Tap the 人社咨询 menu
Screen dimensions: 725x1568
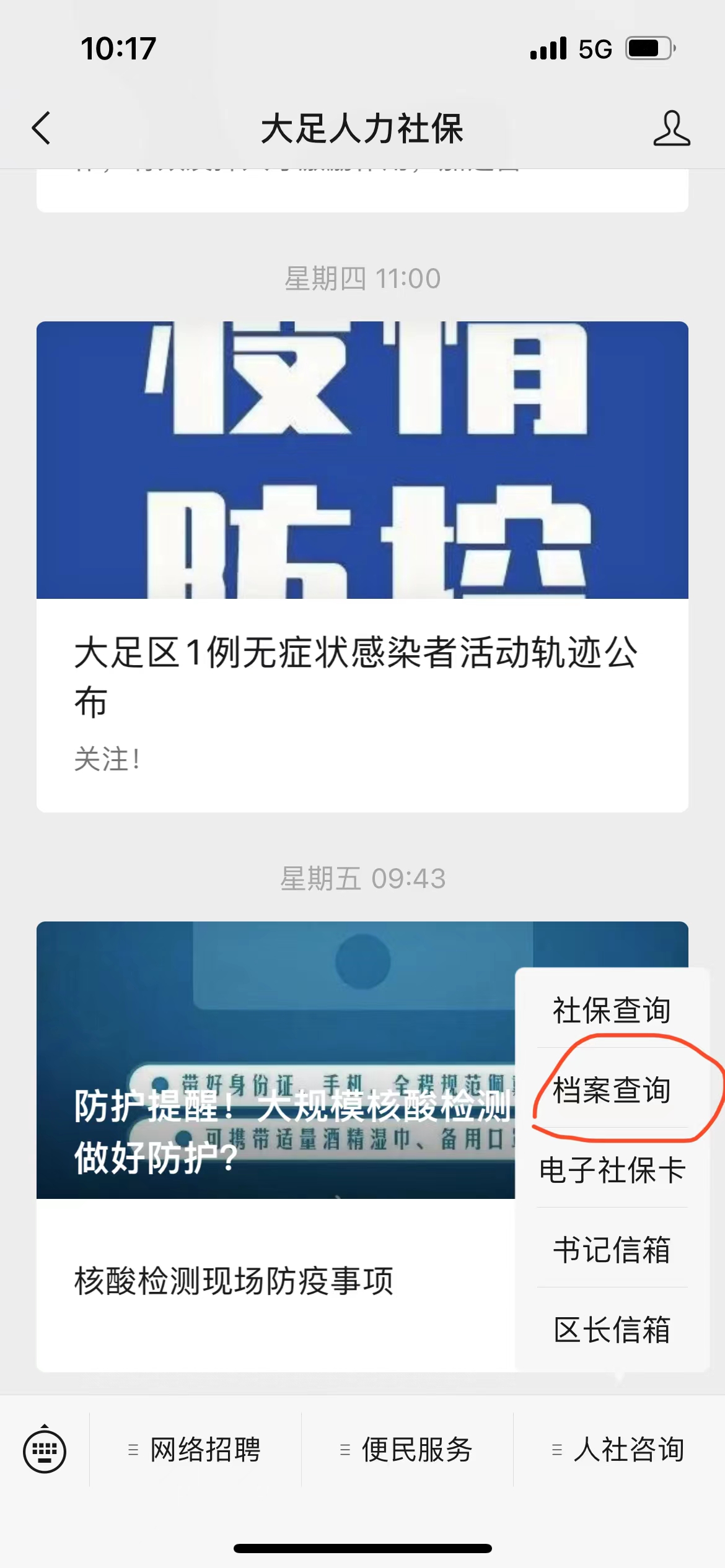(x=619, y=1450)
